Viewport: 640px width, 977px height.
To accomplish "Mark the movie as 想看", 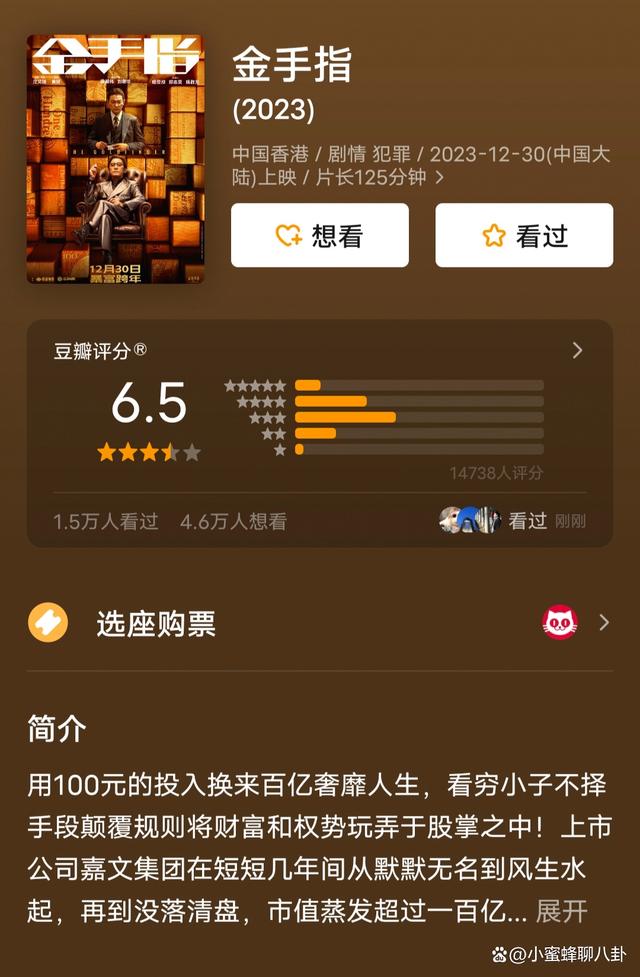I will pos(319,236).
